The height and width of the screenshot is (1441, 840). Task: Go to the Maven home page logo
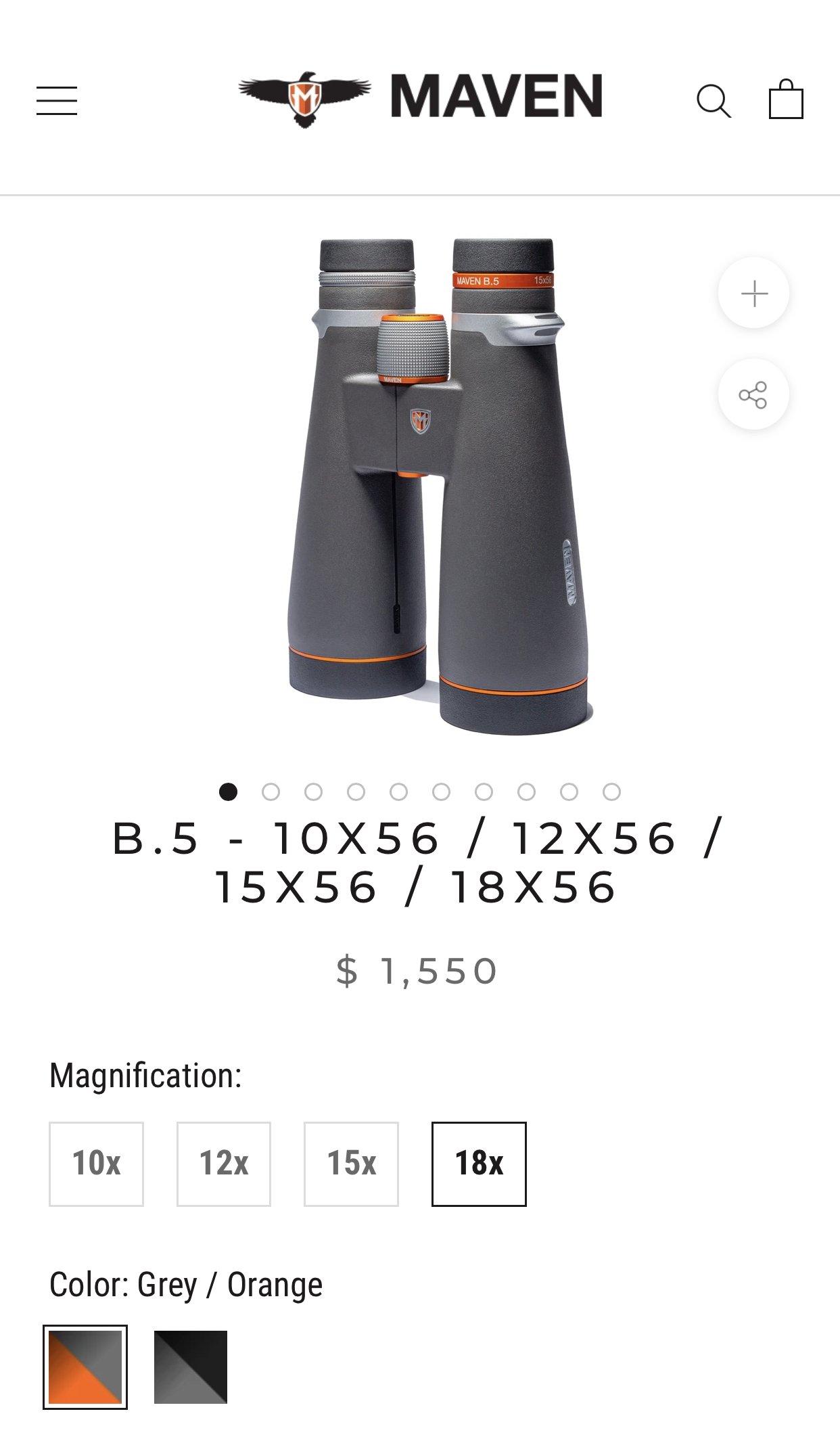tap(420, 99)
